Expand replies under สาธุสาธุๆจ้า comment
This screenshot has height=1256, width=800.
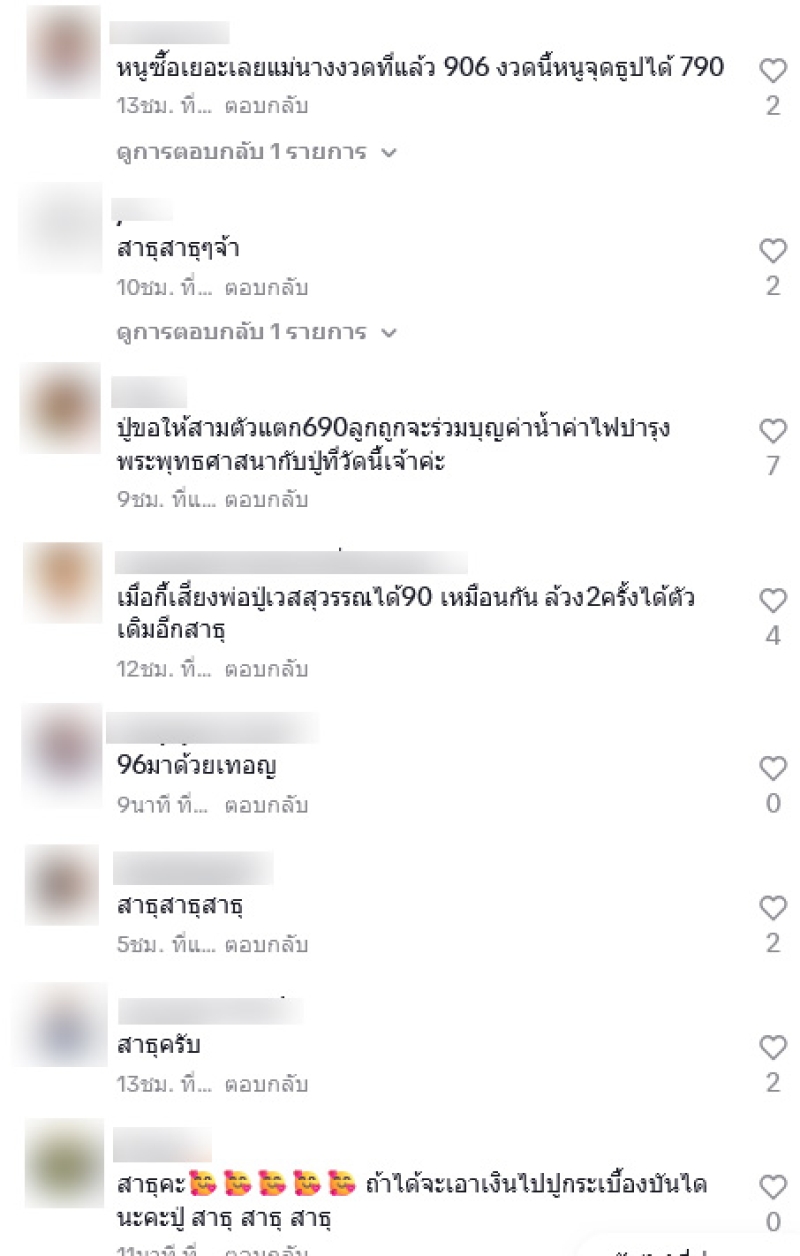pyautogui.click(x=256, y=332)
